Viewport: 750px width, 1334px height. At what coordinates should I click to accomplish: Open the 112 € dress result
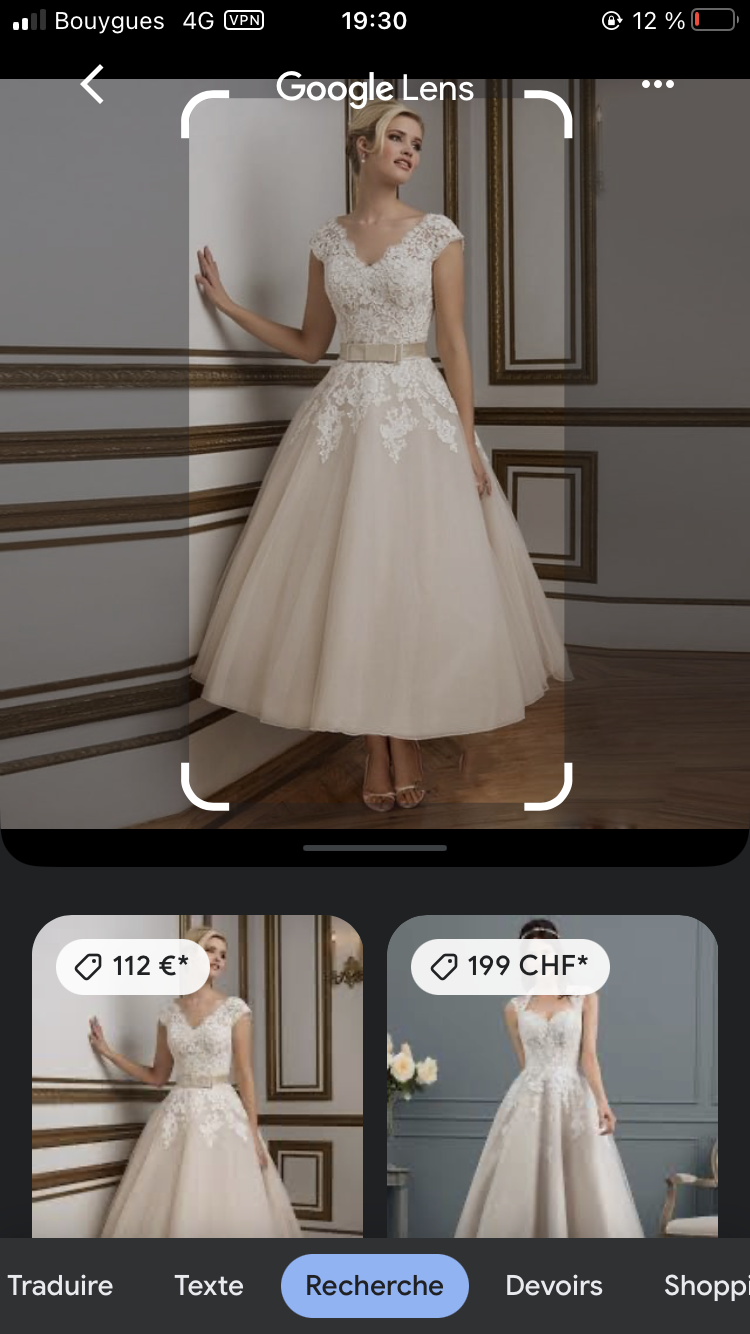[x=197, y=1090]
